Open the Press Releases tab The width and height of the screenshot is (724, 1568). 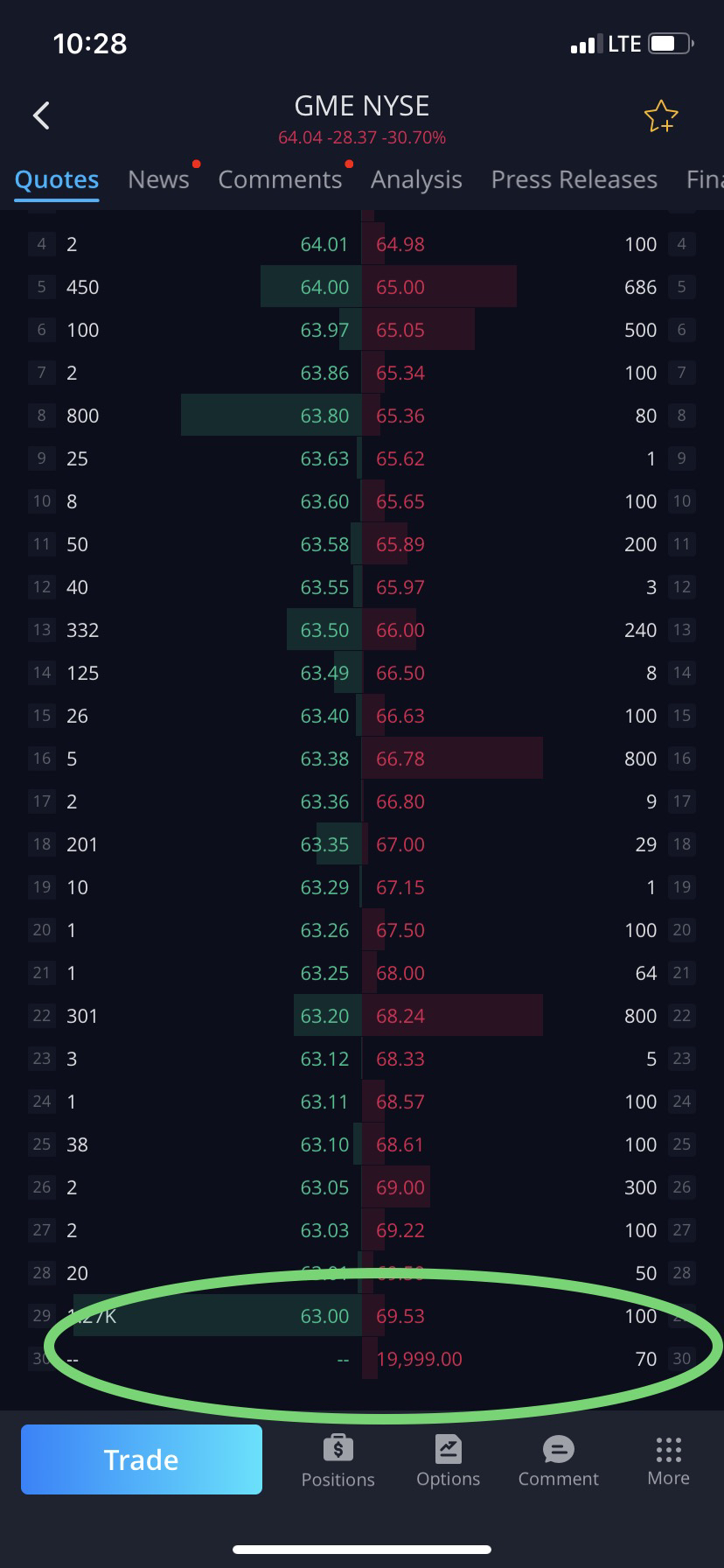click(574, 179)
